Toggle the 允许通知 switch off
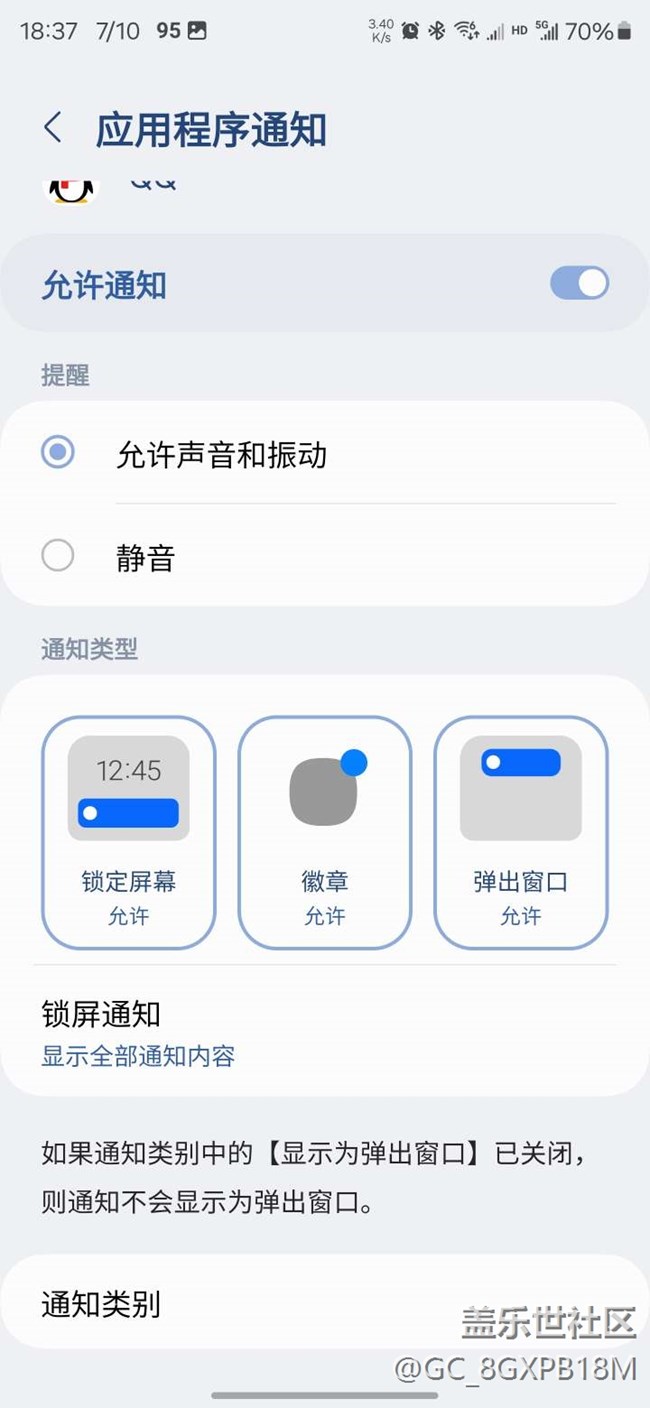Image resolution: width=650 pixels, height=1408 pixels. coord(579,284)
